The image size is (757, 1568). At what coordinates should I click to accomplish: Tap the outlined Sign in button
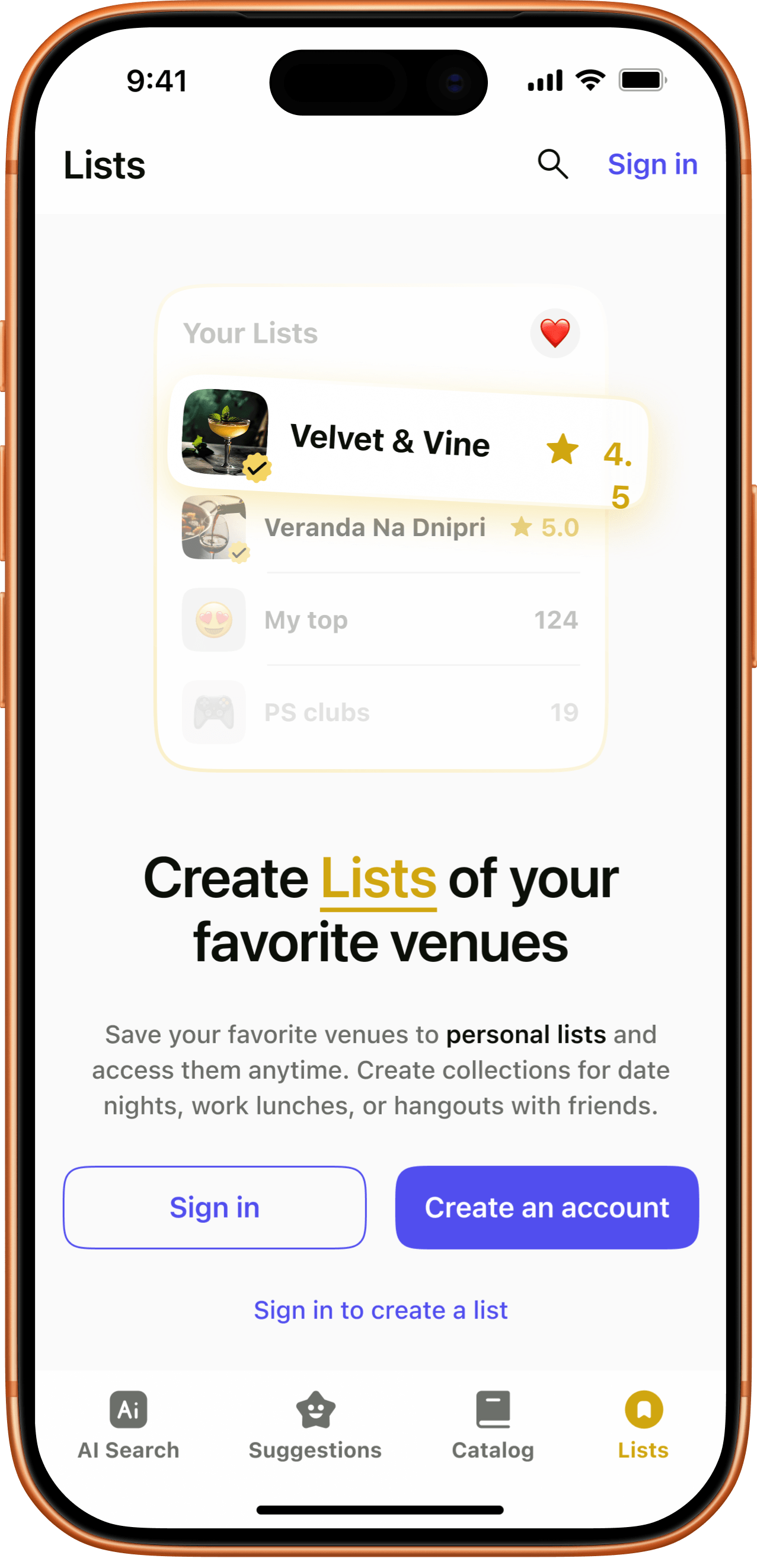point(214,1207)
